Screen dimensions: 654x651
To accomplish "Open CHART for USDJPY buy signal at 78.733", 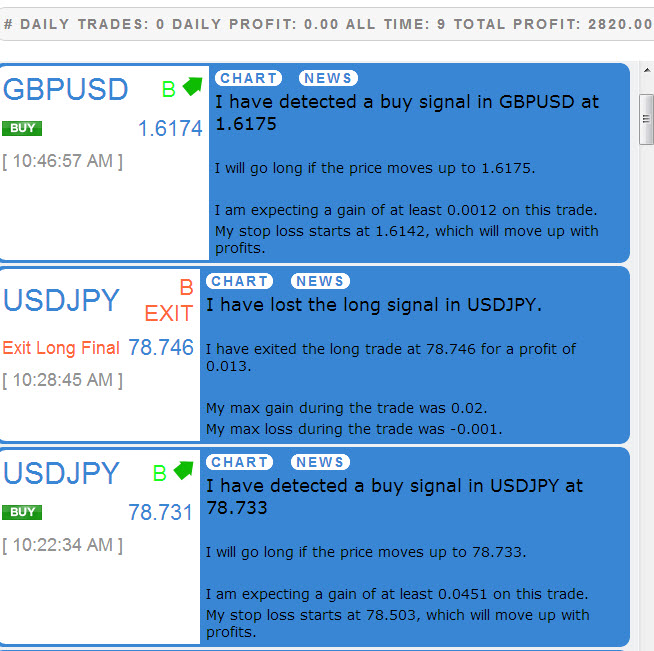I will click(240, 462).
